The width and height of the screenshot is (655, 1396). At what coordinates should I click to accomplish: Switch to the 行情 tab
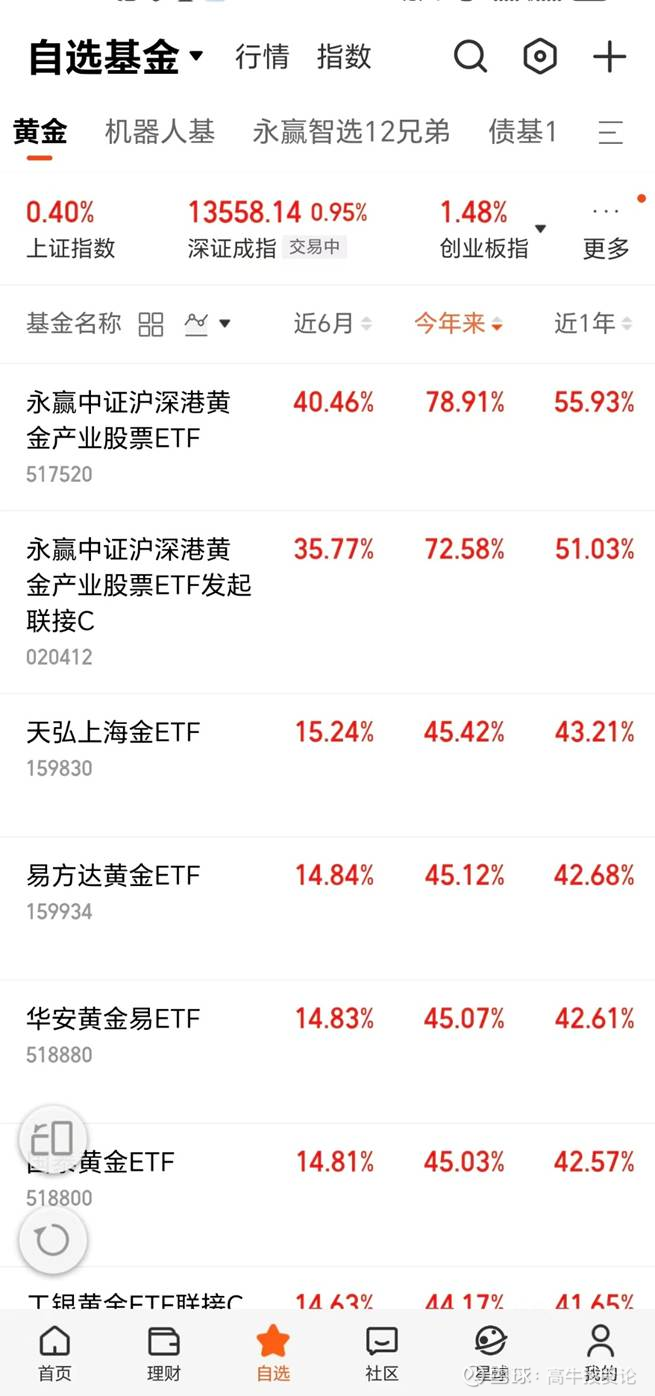(262, 57)
